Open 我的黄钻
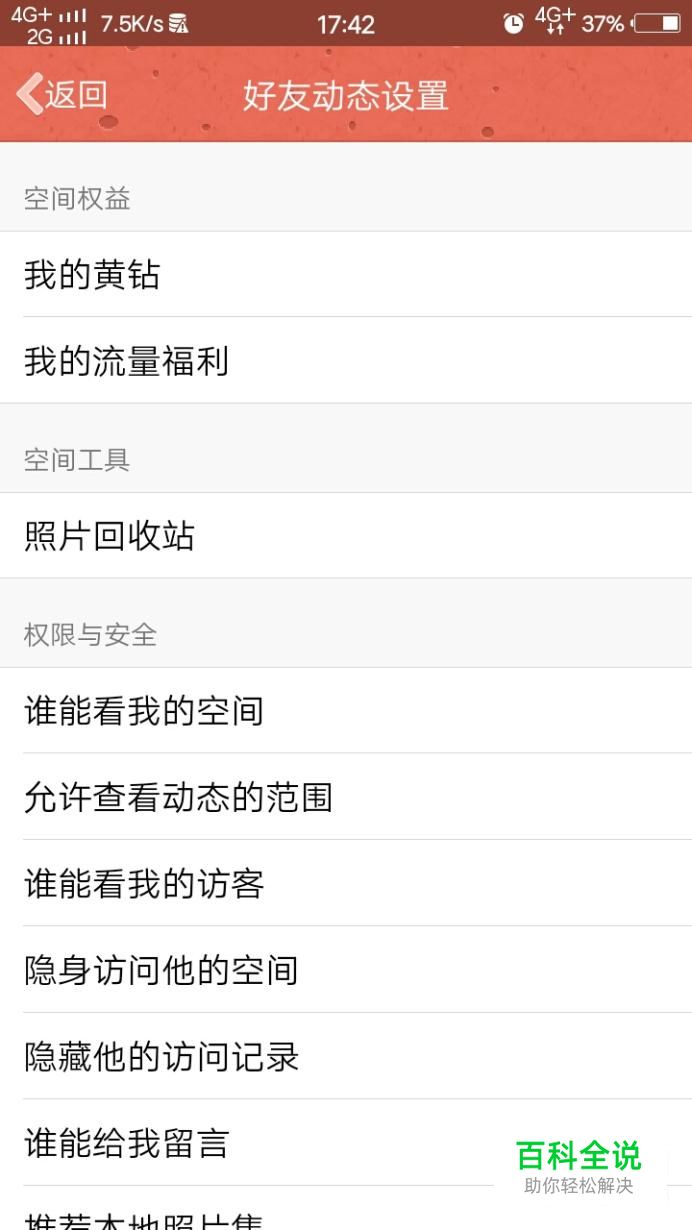This screenshot has height=1230, width=692. [x=346, y=275]
